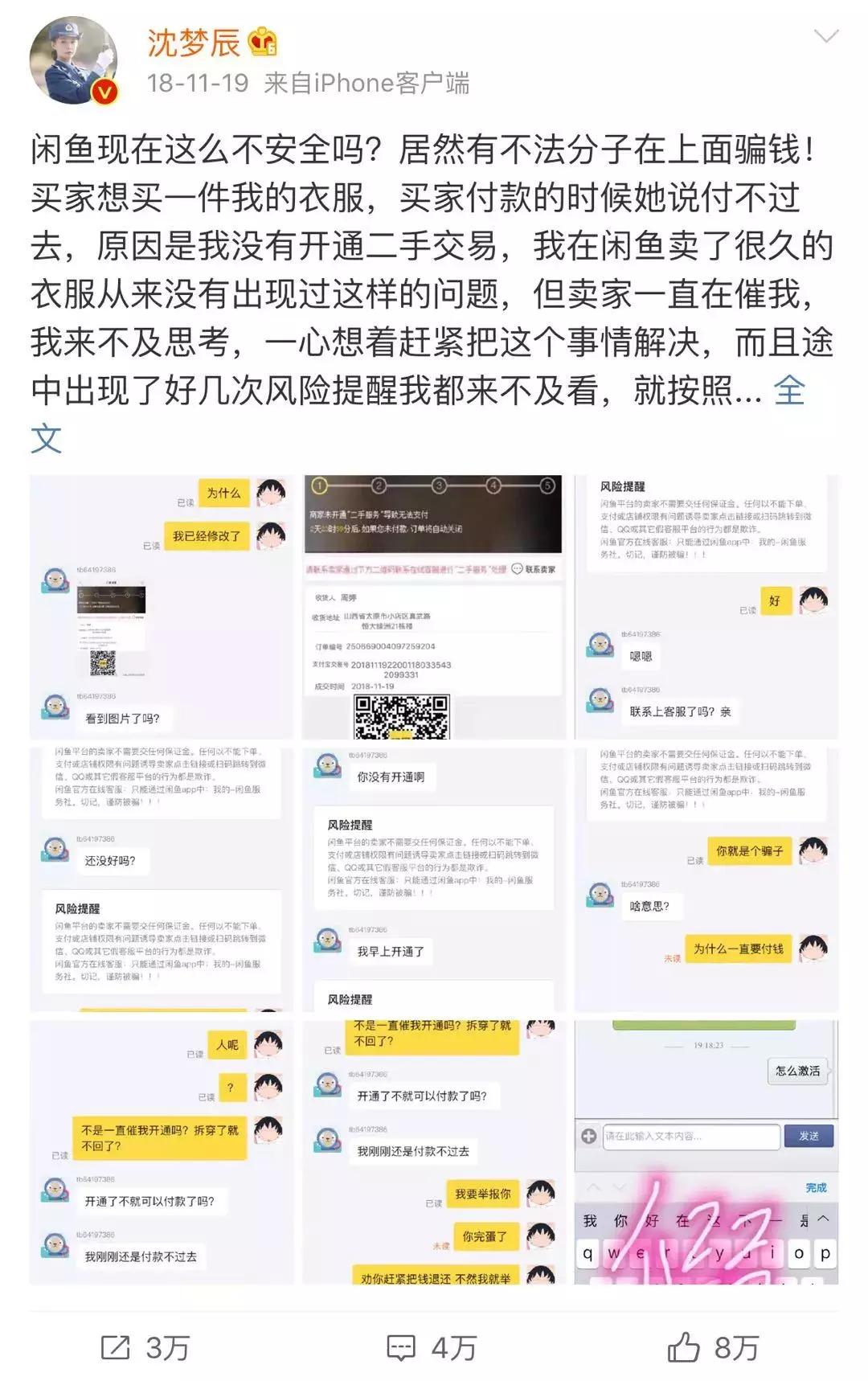
Task: Like this post with 8万 likes
Action: coord(712,1348)
